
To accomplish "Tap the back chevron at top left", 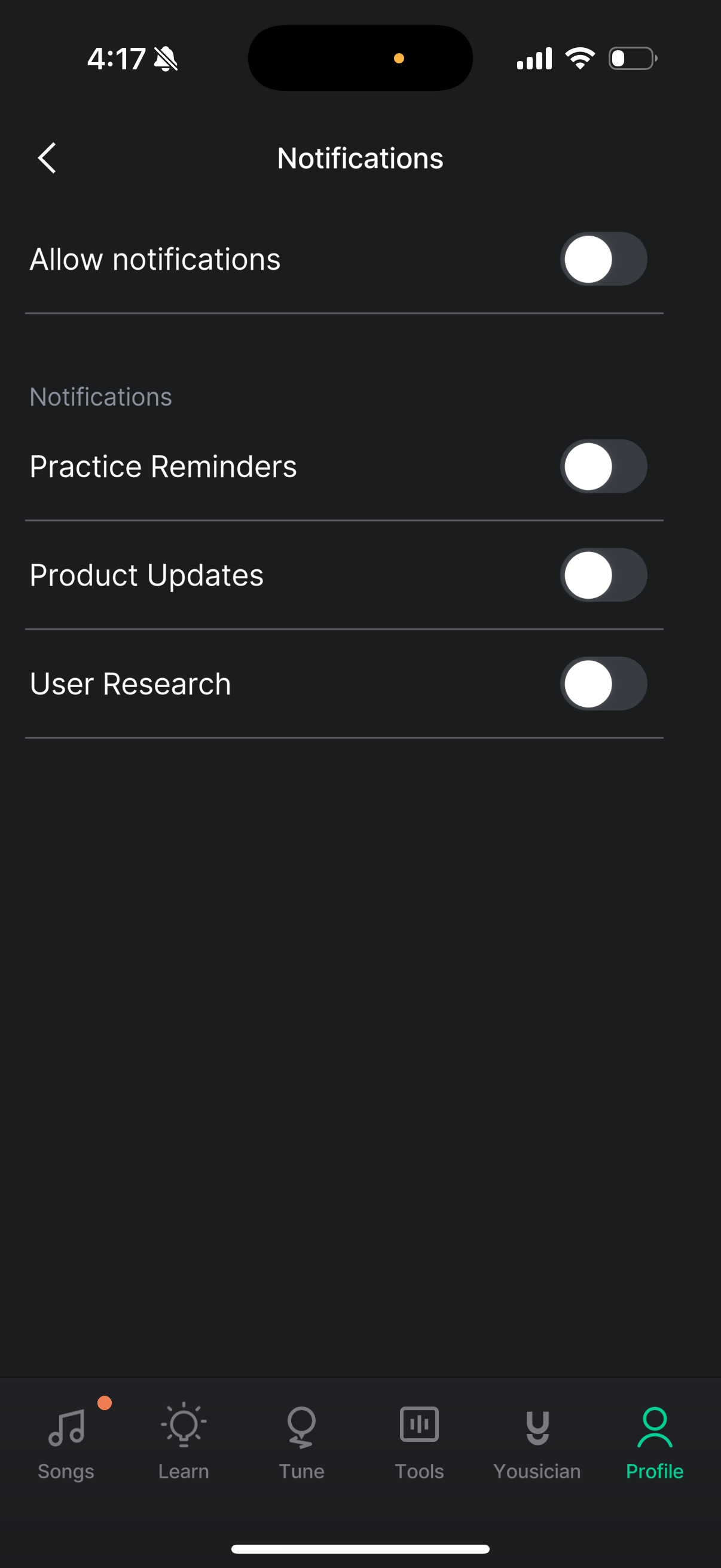I will click(x=46, y=158).
